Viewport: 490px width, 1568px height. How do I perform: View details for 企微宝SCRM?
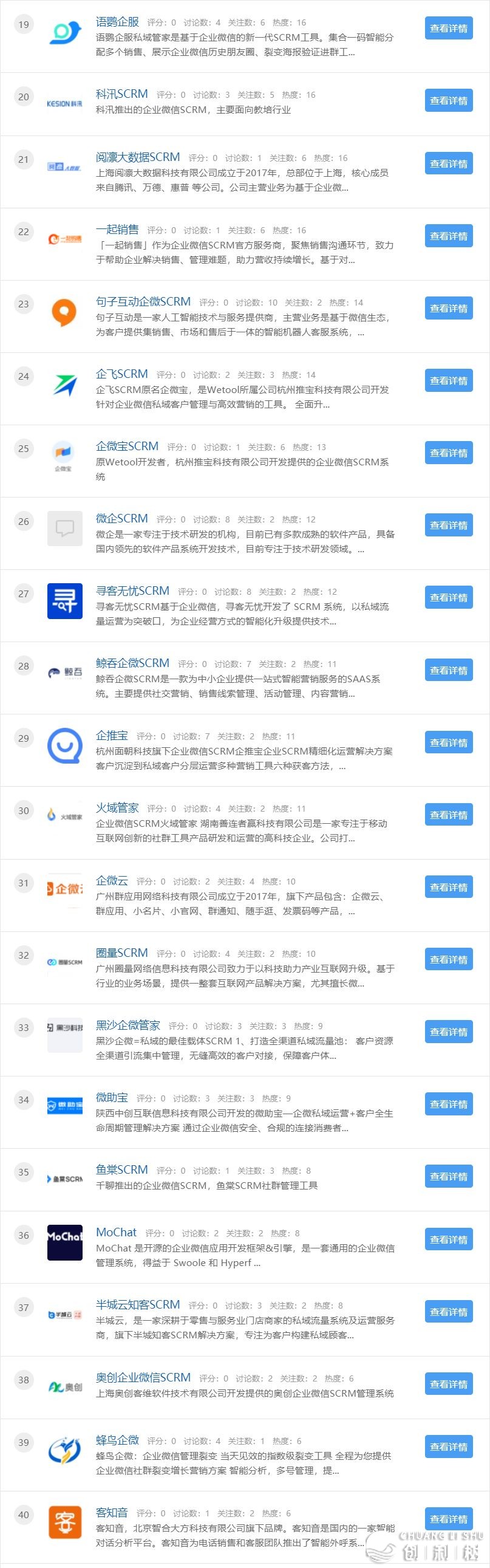tap(449, 453)
